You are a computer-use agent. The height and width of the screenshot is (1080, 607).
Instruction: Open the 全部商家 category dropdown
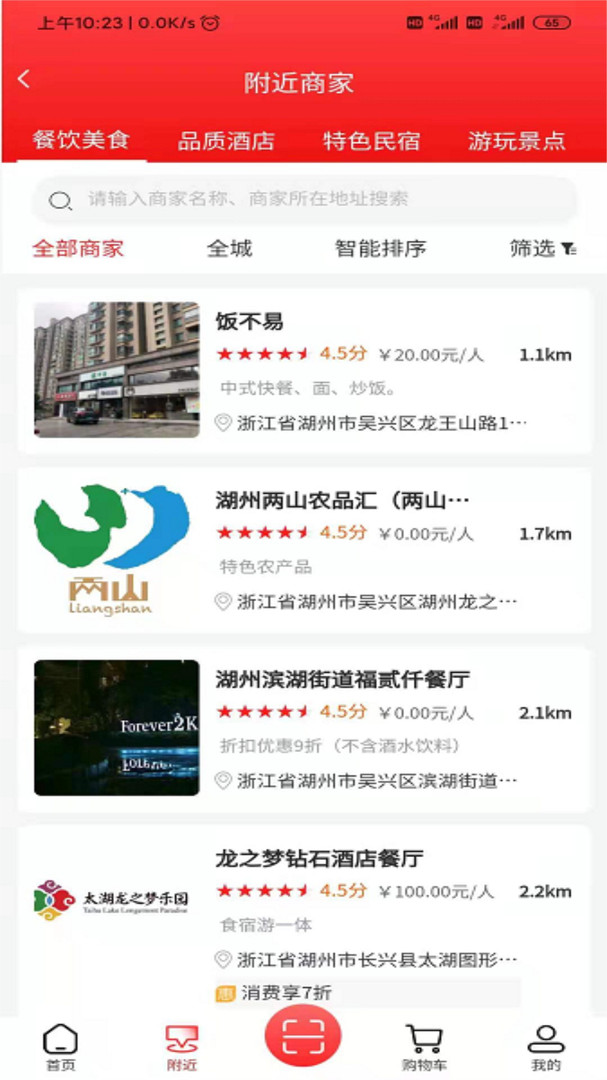(78, 249)
